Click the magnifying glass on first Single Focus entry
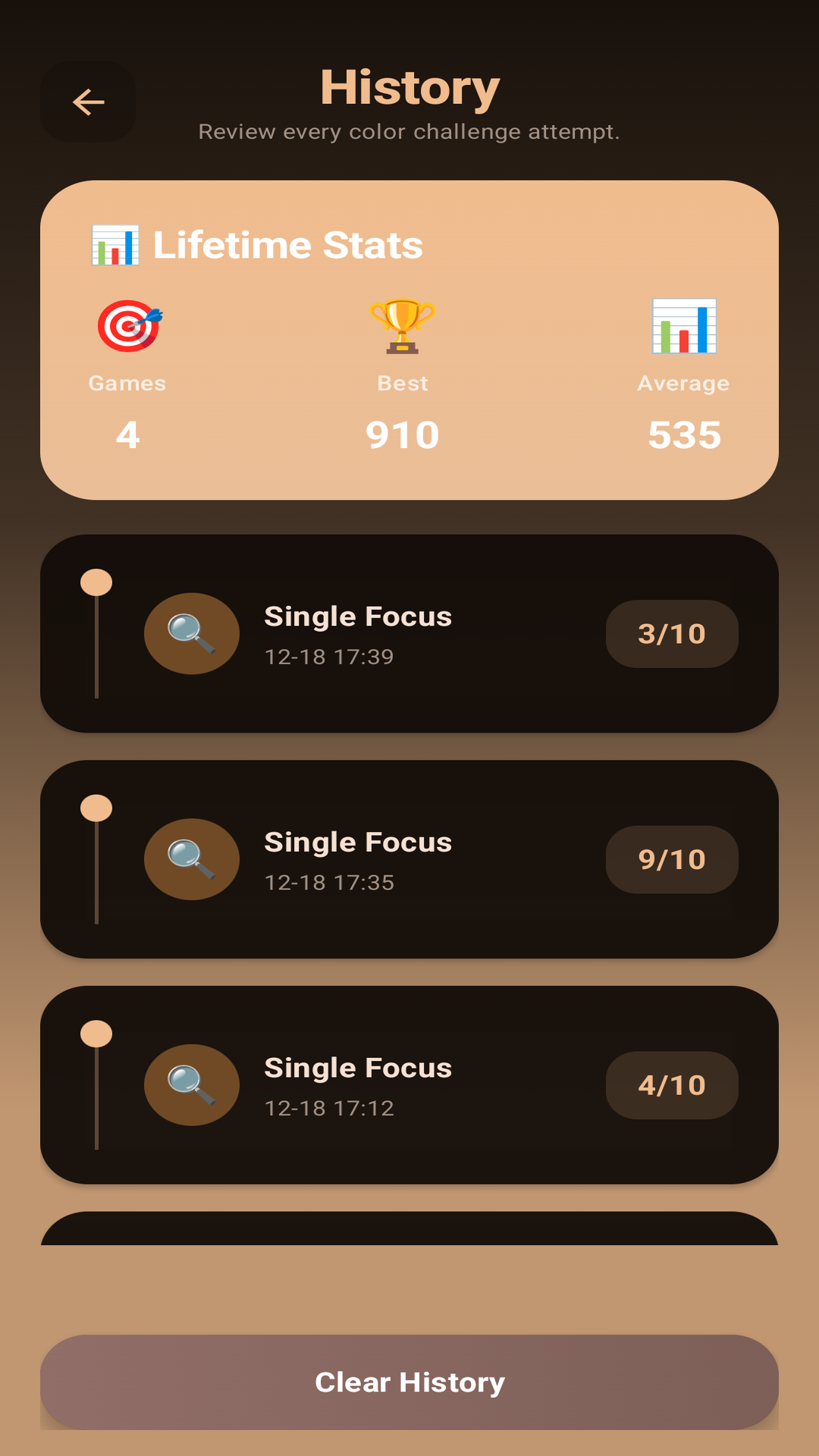Screen dimensions: 819x1456 [191, 633]
